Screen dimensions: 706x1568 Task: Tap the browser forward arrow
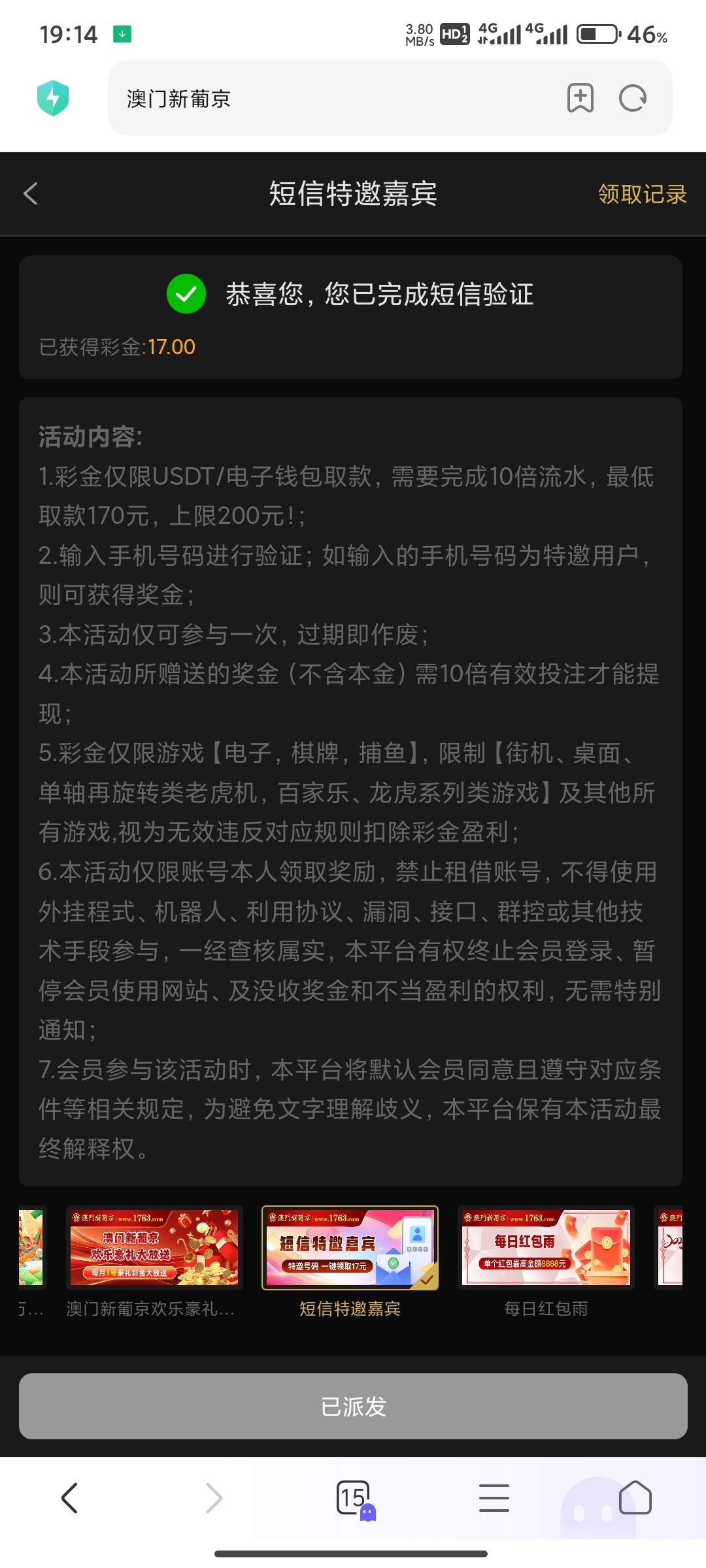click(213, 1497)
